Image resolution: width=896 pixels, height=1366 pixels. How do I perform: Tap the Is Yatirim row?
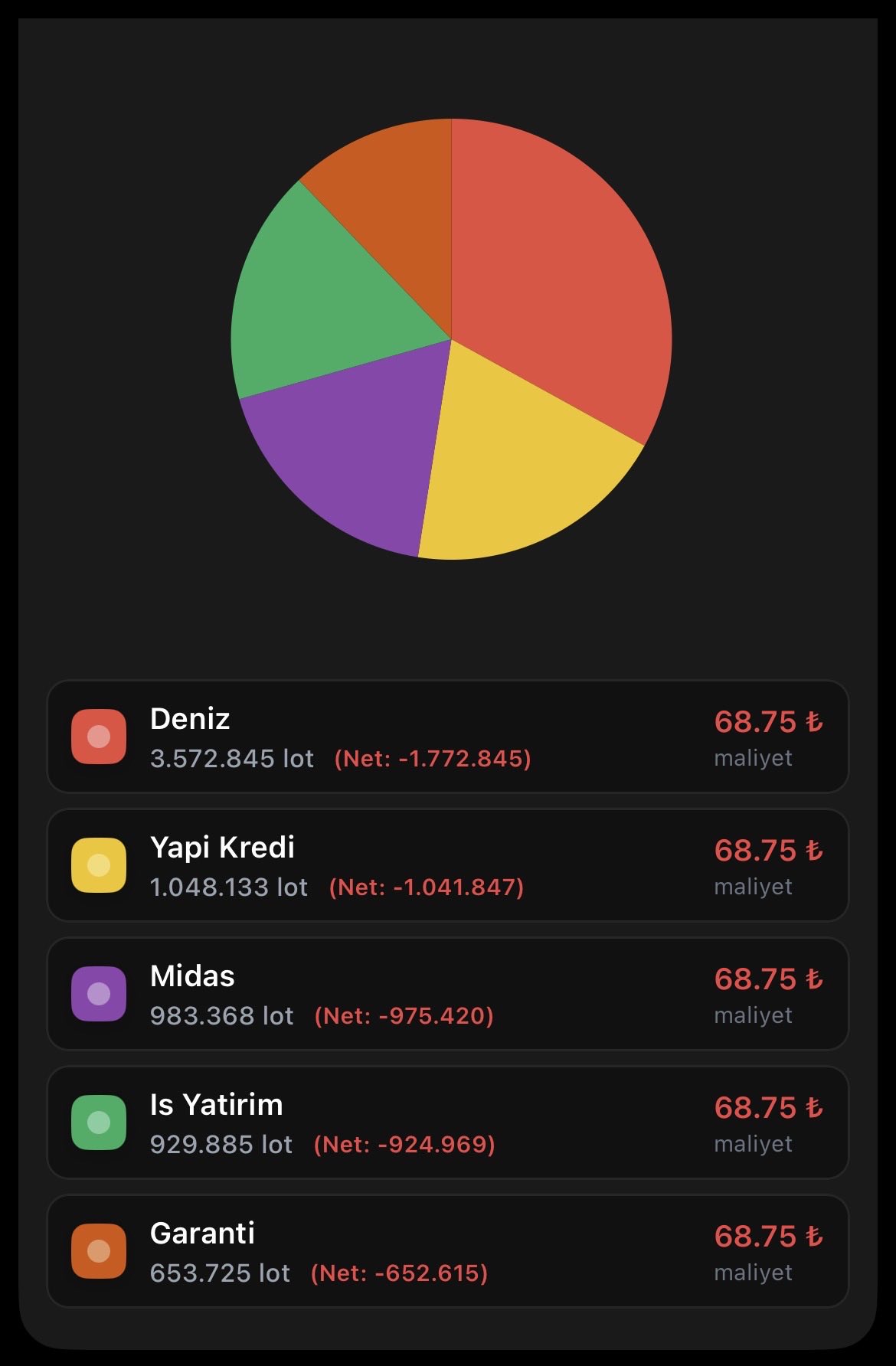[x=448, y=1123]
